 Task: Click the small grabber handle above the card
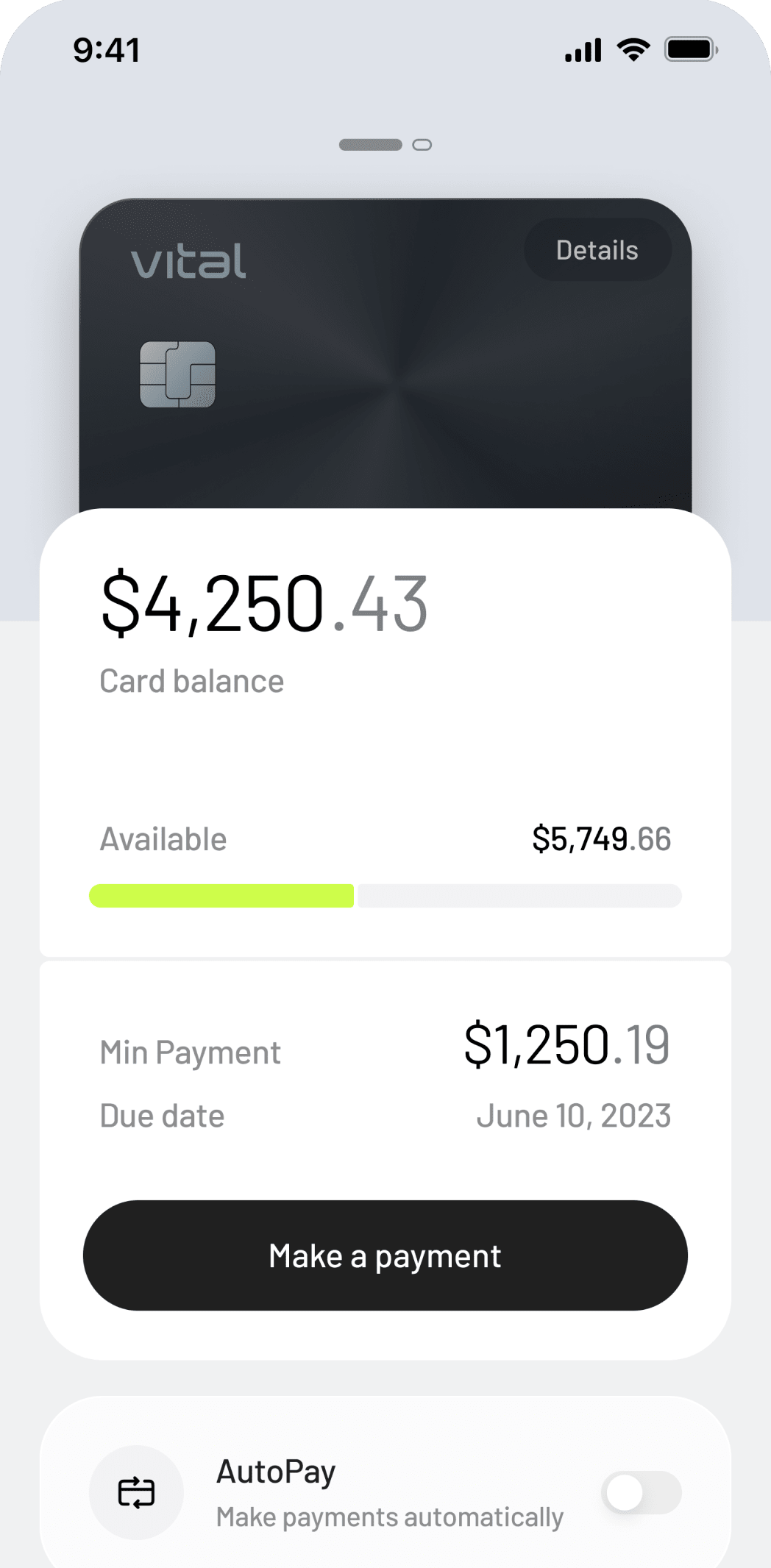pyautogui.click(x=369, y=145)
